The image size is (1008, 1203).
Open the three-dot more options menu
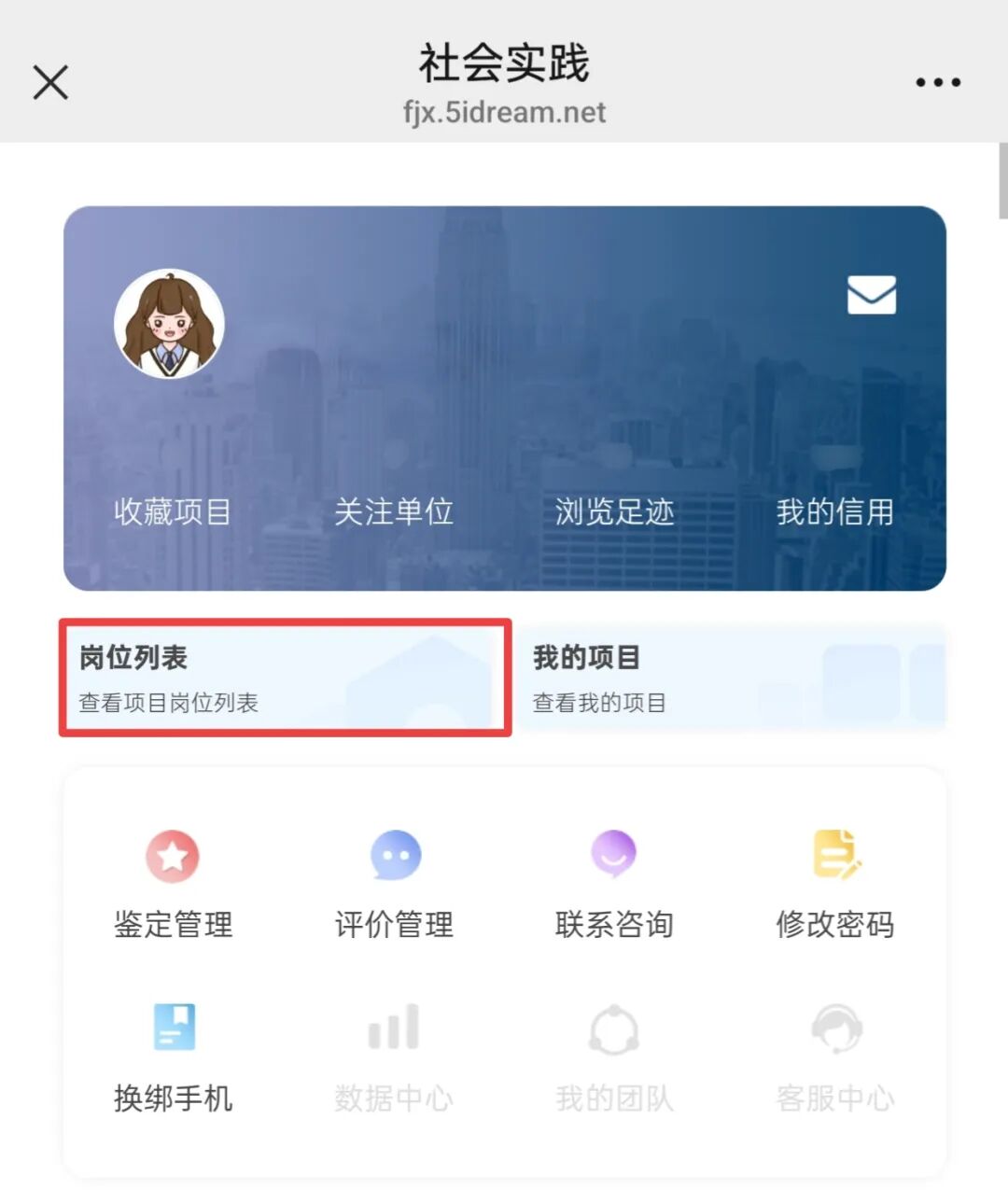point(937,82)
